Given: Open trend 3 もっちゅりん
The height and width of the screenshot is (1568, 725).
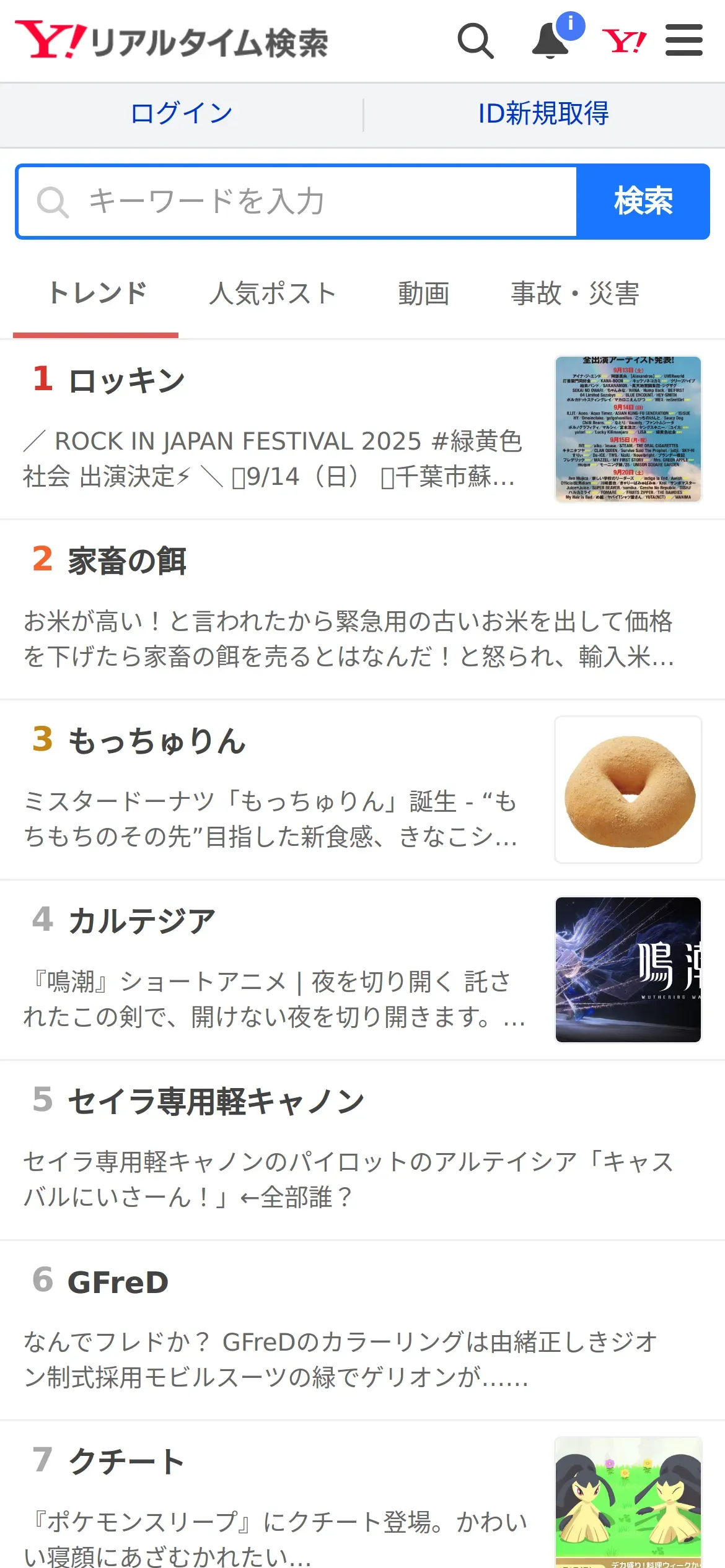Looking at the screenshot, I should click(273, 790).
